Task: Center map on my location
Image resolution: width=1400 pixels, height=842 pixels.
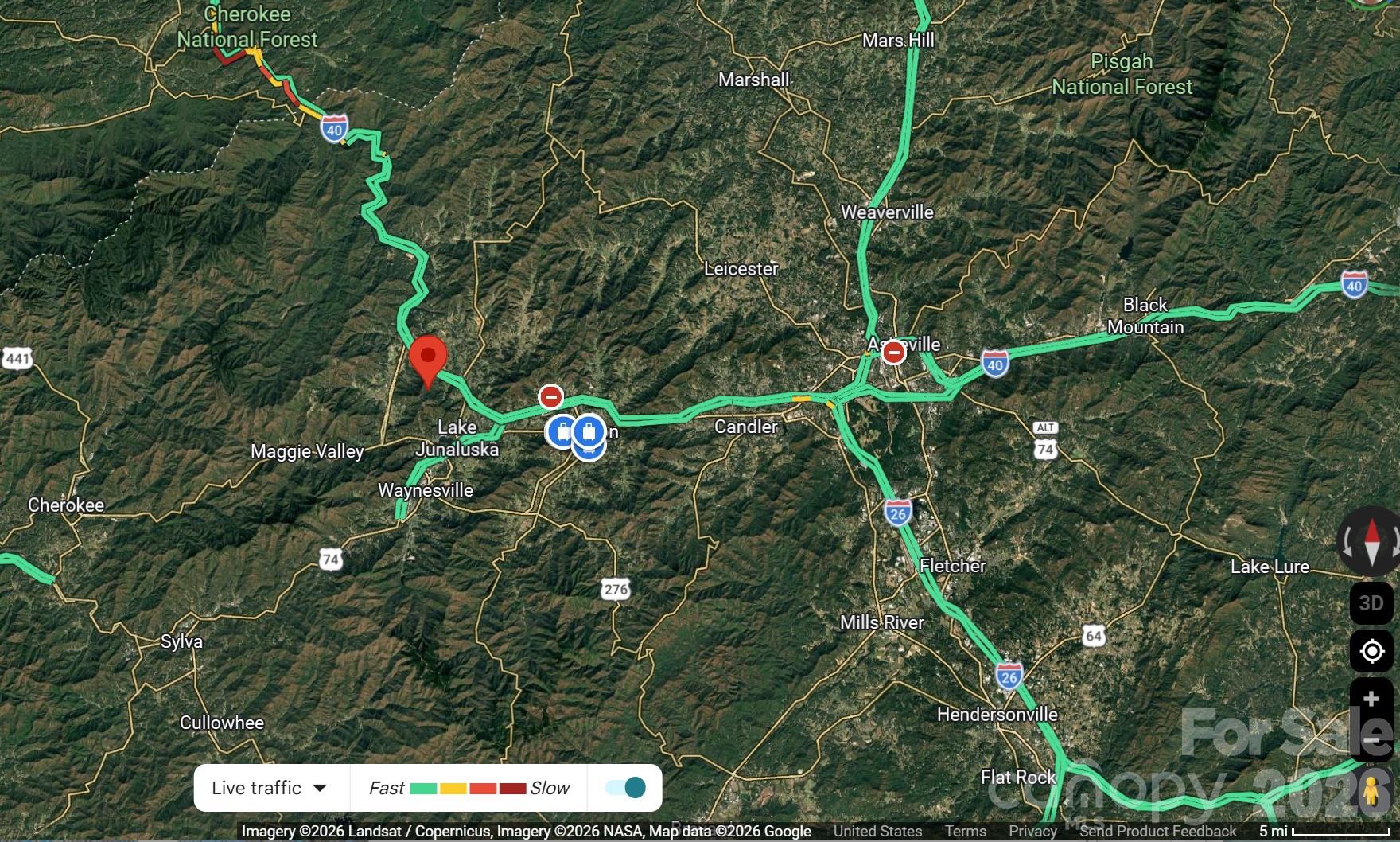Action: pos(1371,652)
